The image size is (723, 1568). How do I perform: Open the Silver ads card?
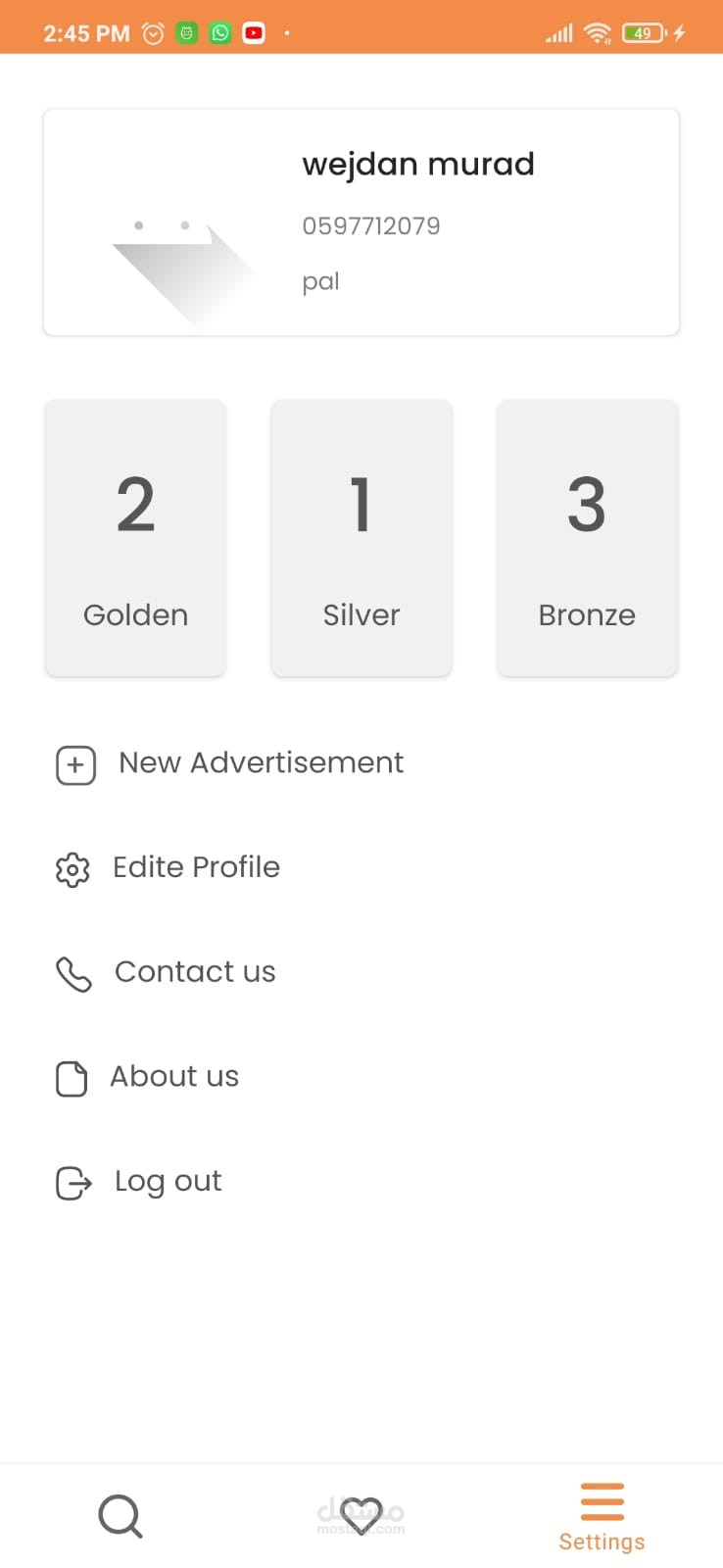pyautogui.click(x=361, y=538)
